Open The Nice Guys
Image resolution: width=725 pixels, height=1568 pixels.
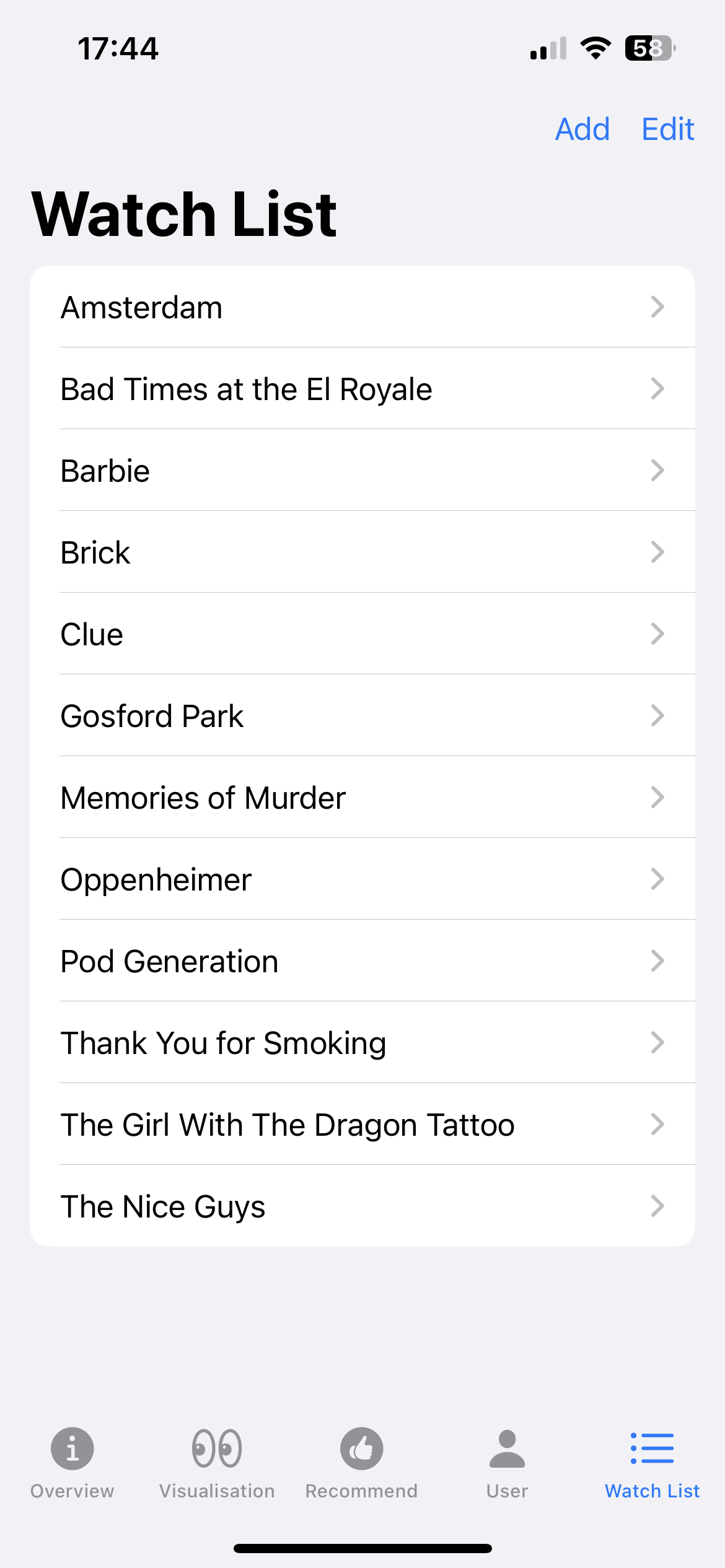[362, 1206]
